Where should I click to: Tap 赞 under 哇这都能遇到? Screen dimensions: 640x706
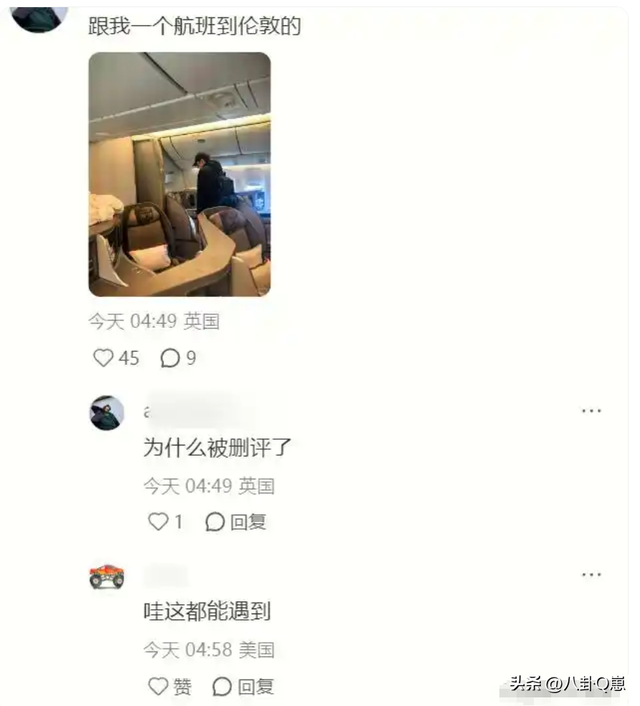170,686
